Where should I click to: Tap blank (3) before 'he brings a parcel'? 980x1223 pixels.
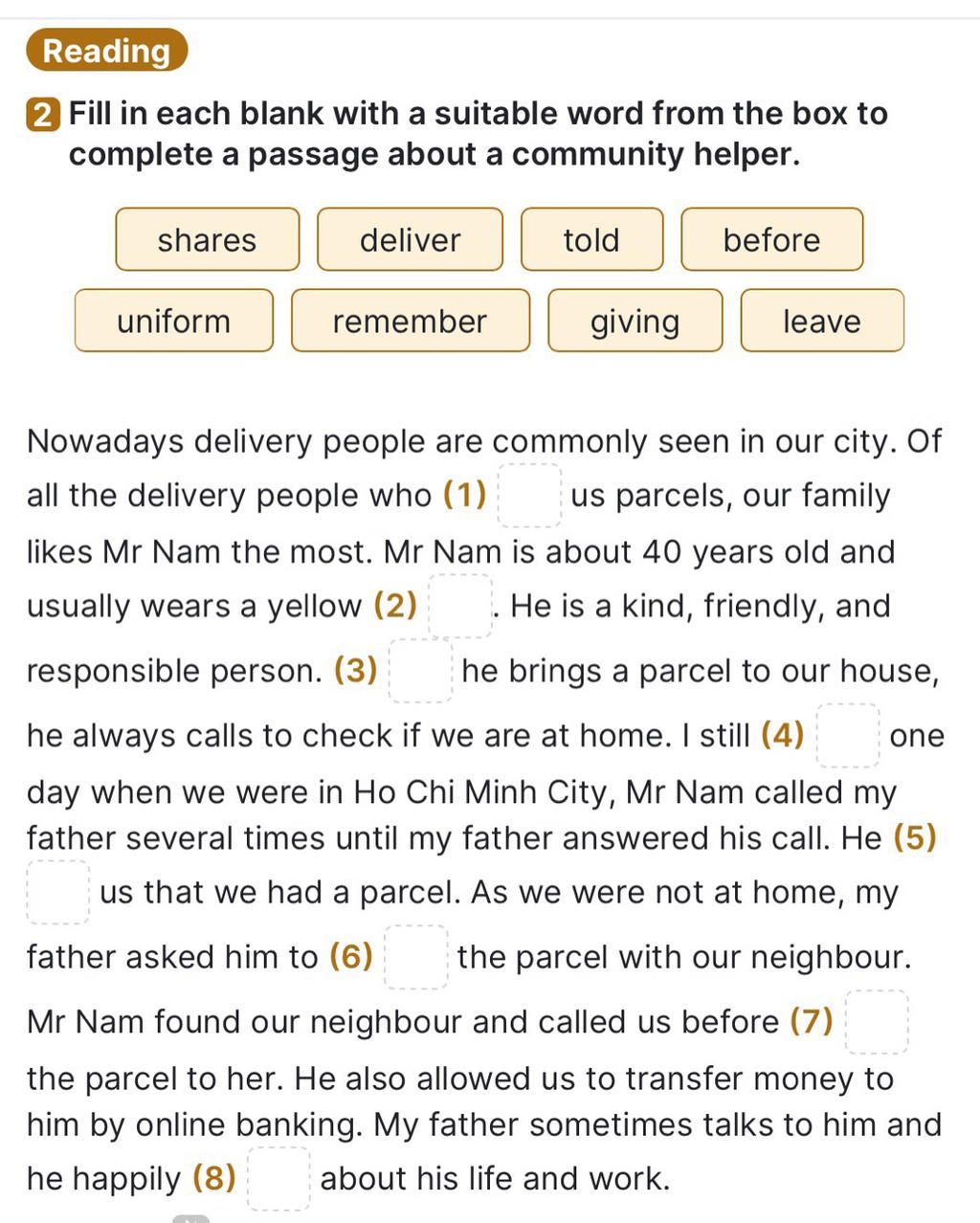(x=420, y=671)
